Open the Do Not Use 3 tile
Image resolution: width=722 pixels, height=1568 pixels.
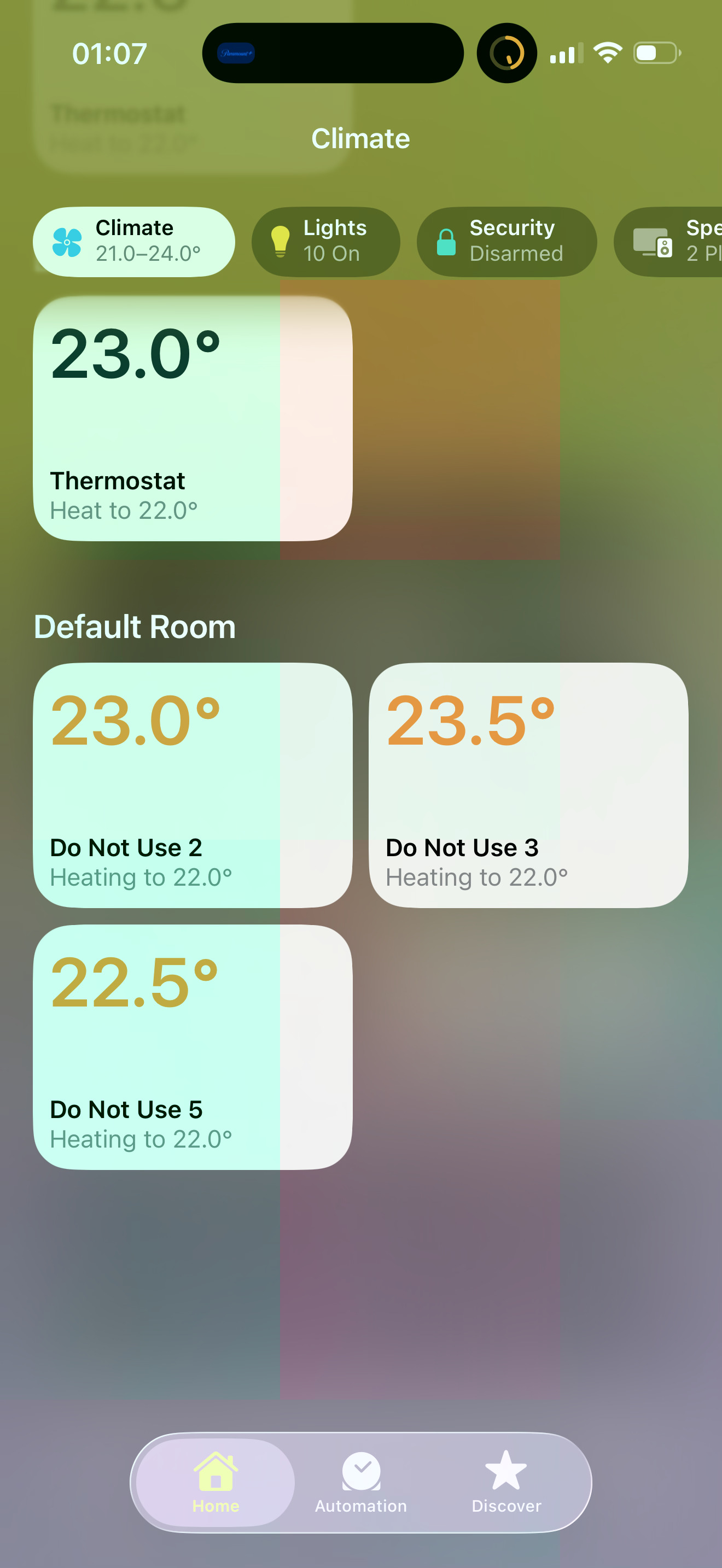(x=528, y=785)
